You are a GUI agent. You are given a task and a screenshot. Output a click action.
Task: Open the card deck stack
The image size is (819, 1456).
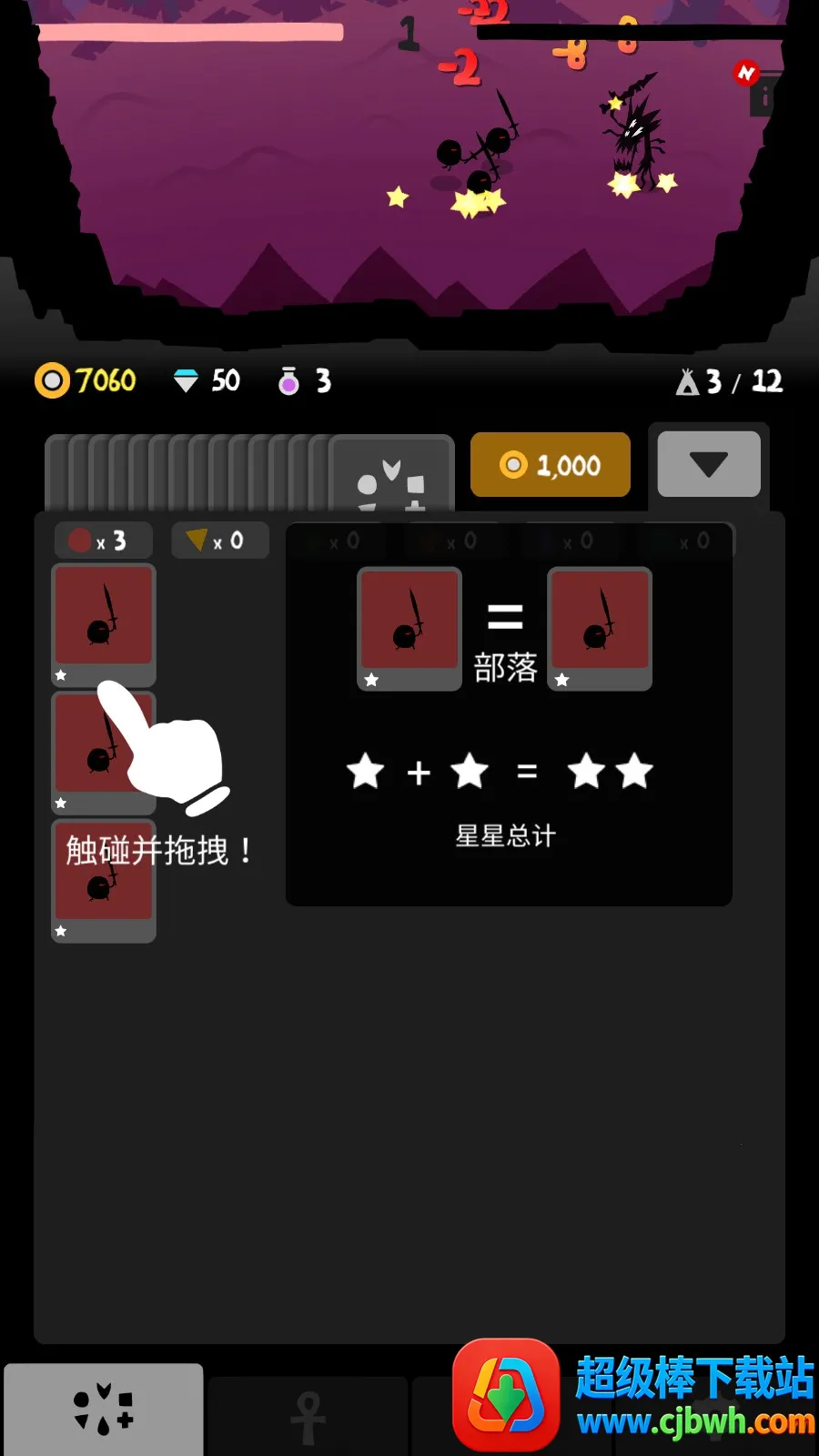pyautogui.click(x=248, y=473)
